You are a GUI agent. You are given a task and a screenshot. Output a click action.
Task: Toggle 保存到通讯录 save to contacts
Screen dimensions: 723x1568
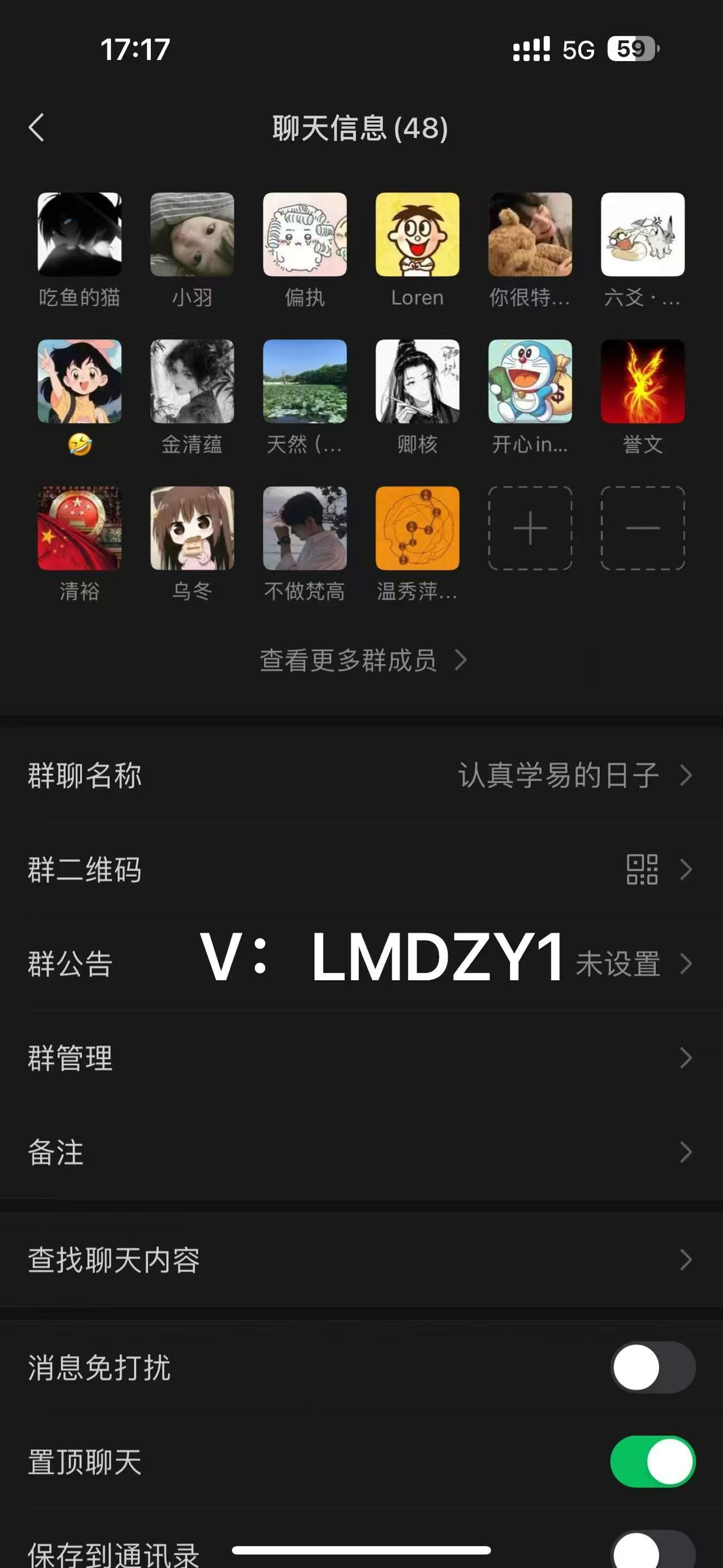coord(652,1551)
